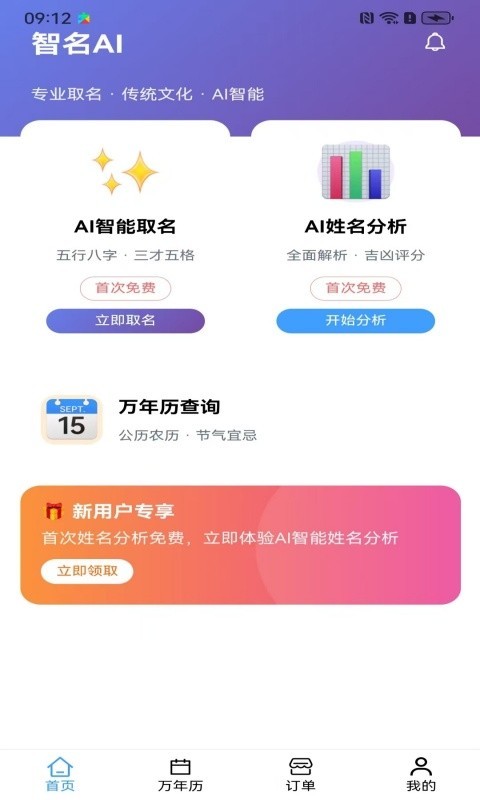
Task: Go to the 我的 tab
Action: 421,774
